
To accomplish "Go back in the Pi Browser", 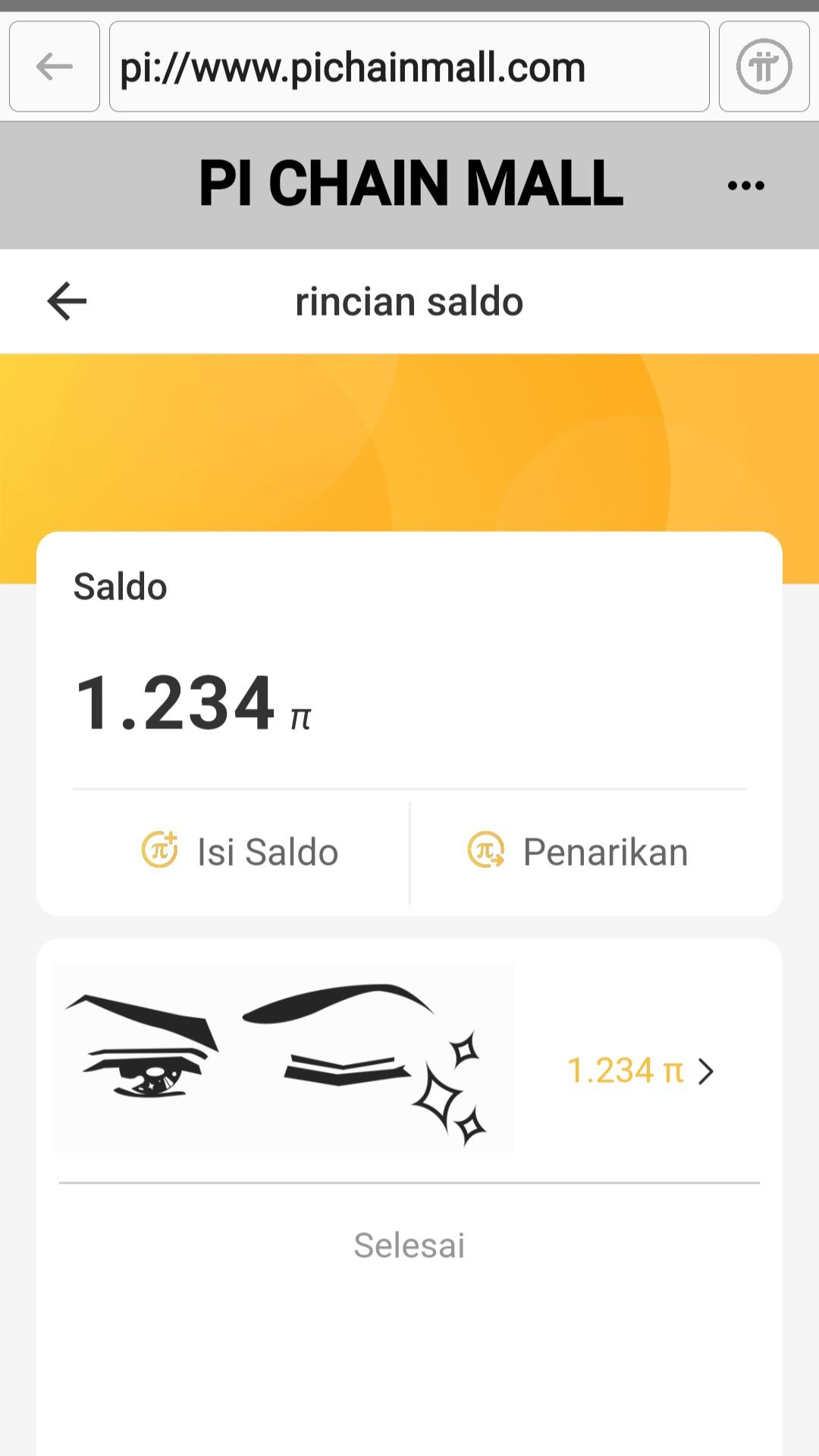I will coord(55,67).
